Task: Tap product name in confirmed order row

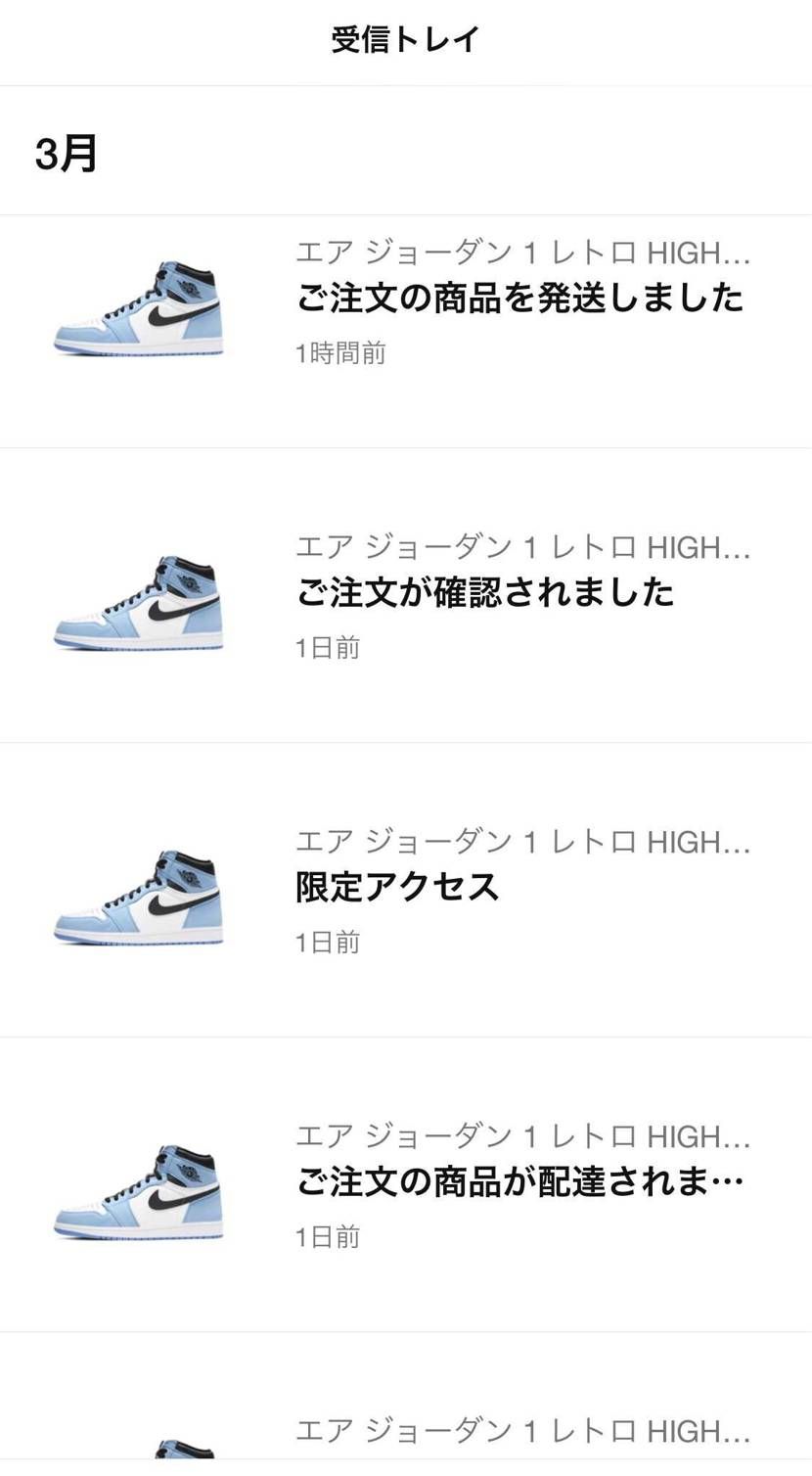Action: 525,547
